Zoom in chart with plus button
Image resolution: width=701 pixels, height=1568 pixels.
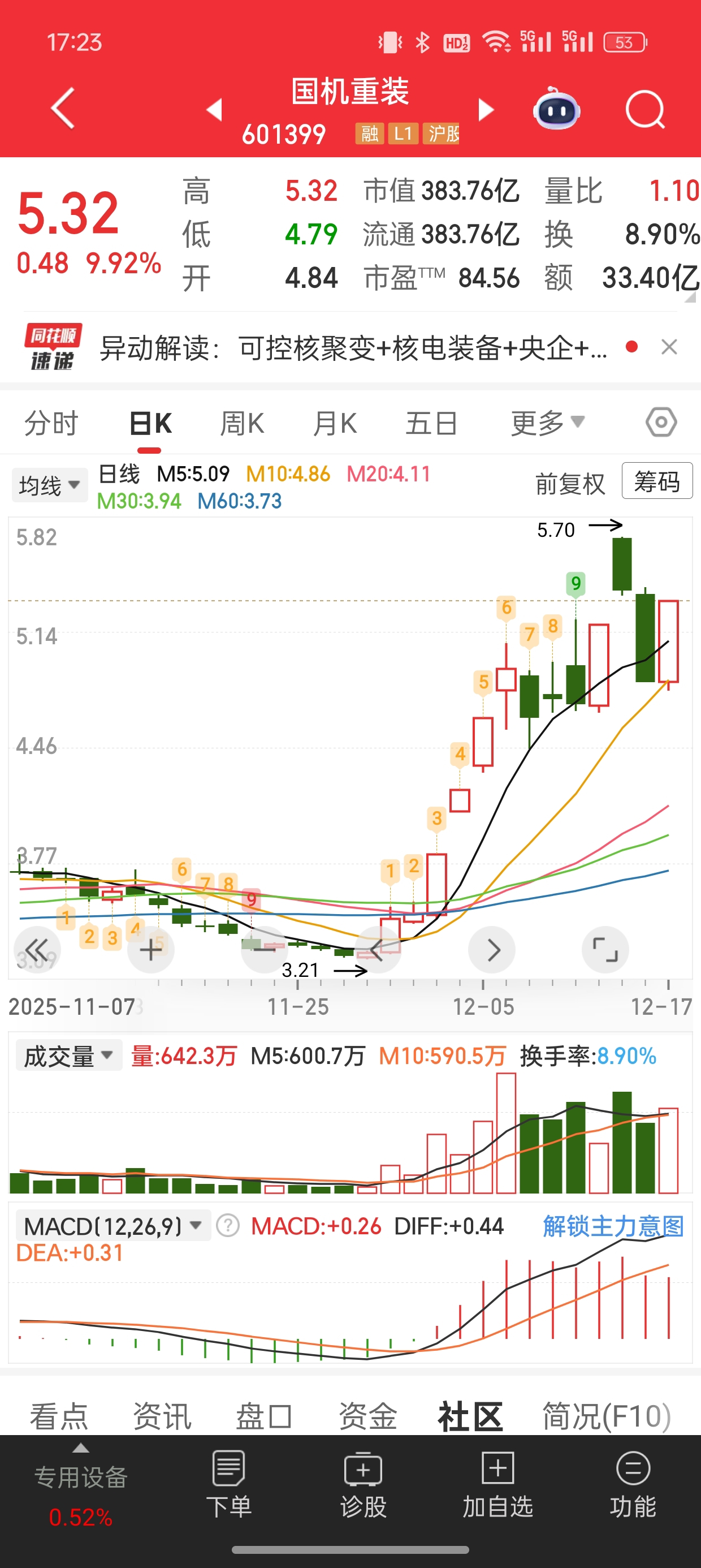tap(151, 950)
